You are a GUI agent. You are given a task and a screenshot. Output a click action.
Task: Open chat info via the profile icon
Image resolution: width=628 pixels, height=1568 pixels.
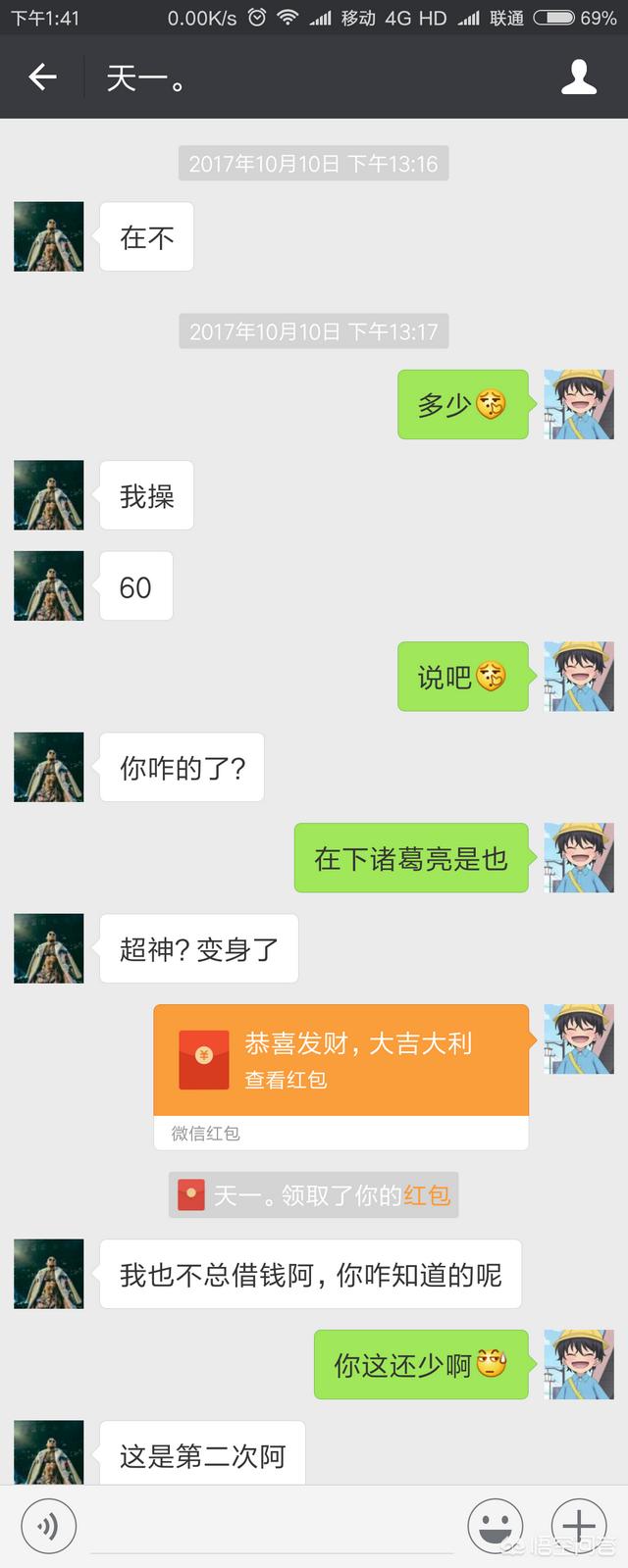(x=579, y=76)
